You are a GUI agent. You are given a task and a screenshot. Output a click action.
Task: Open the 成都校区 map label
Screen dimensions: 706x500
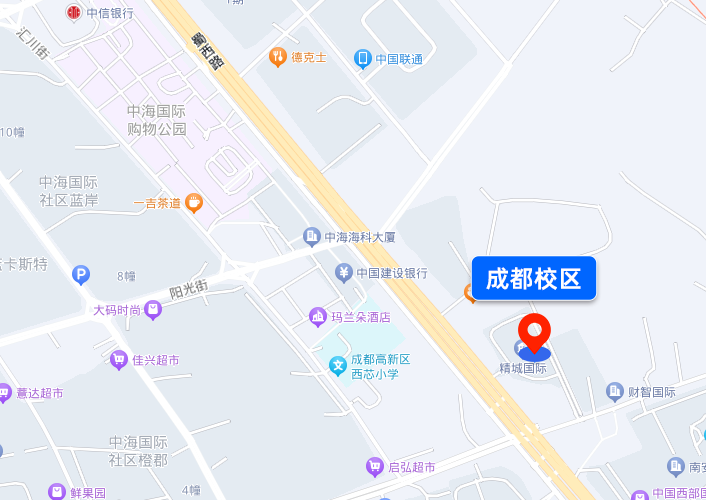click(534, 279)
